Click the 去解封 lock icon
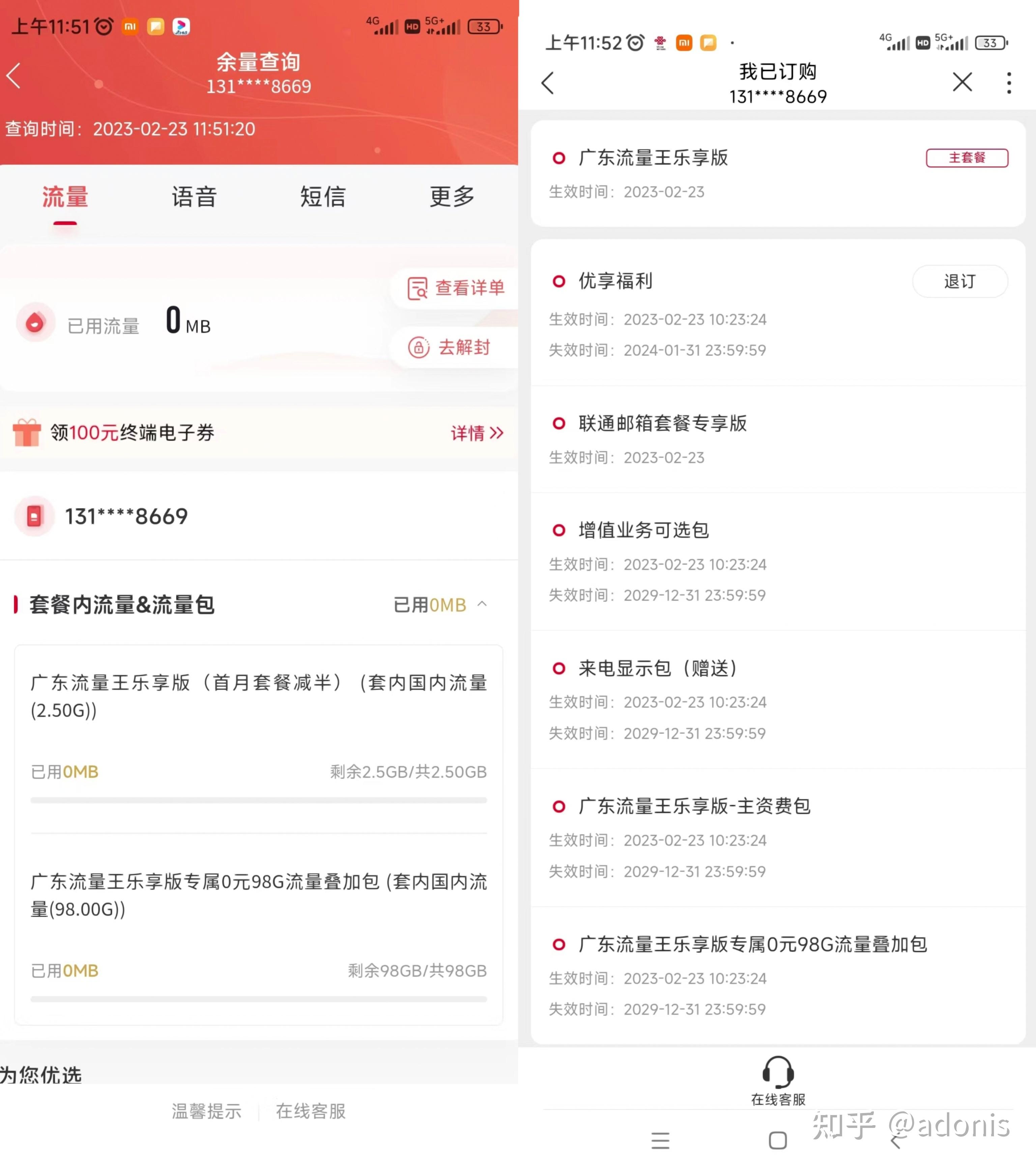Viewport: 1036px width, 1167px height. pos(419,348)
